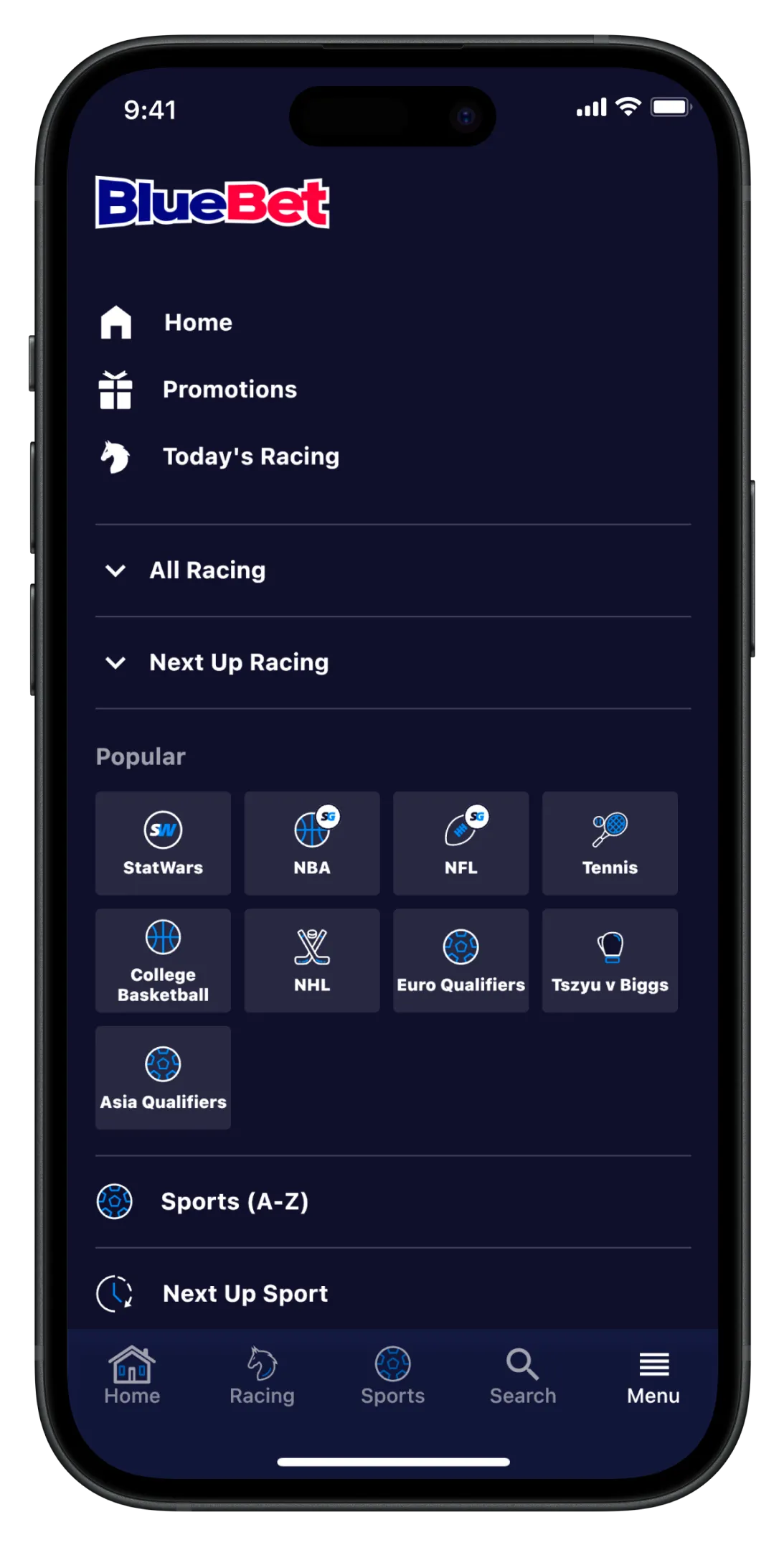Select the NBA tile
This screenshot has height=1545, width=784.
312,844
